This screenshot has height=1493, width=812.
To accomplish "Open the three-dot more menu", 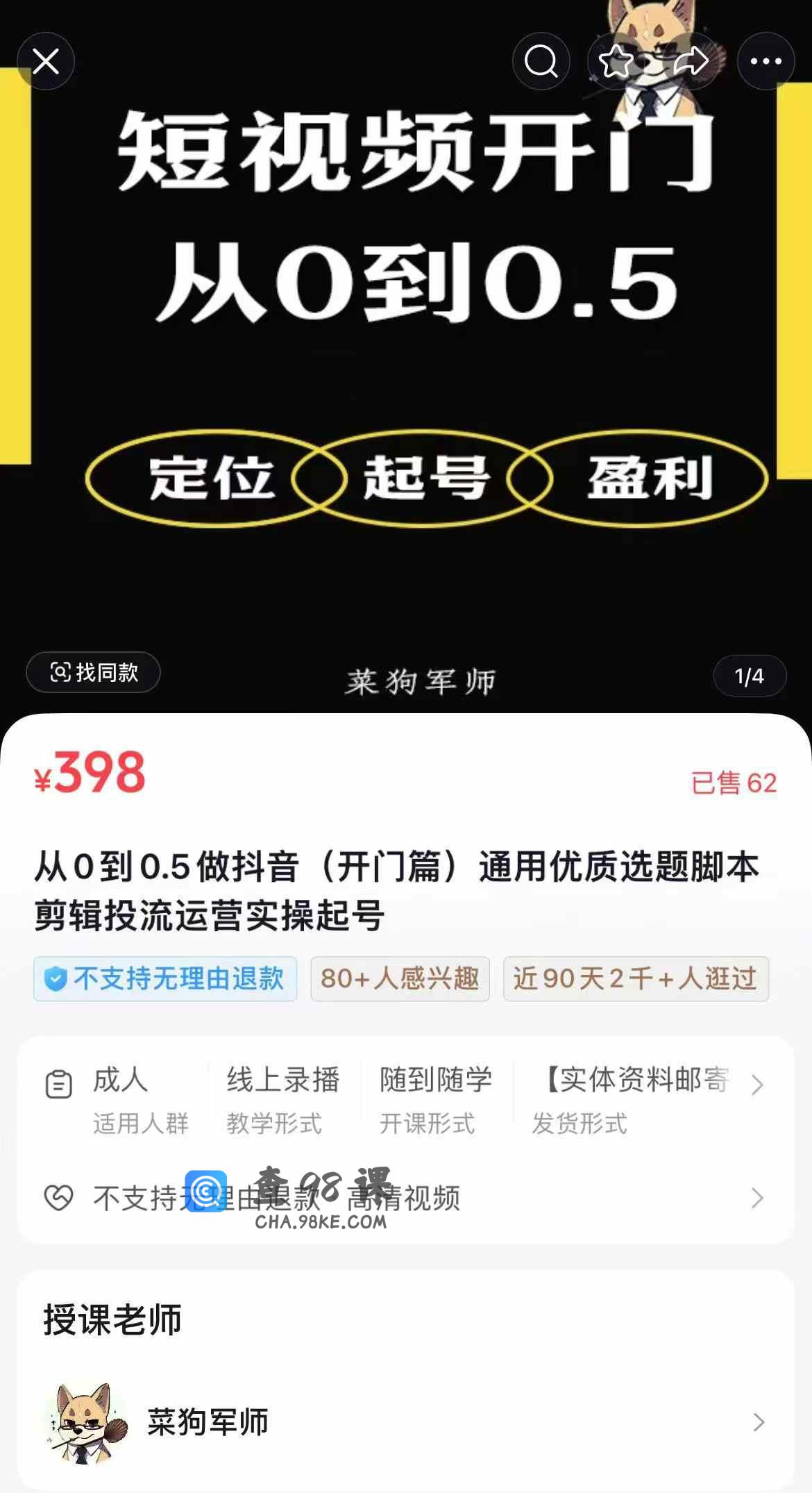I will pyautogui.click(x=766, y=62).
